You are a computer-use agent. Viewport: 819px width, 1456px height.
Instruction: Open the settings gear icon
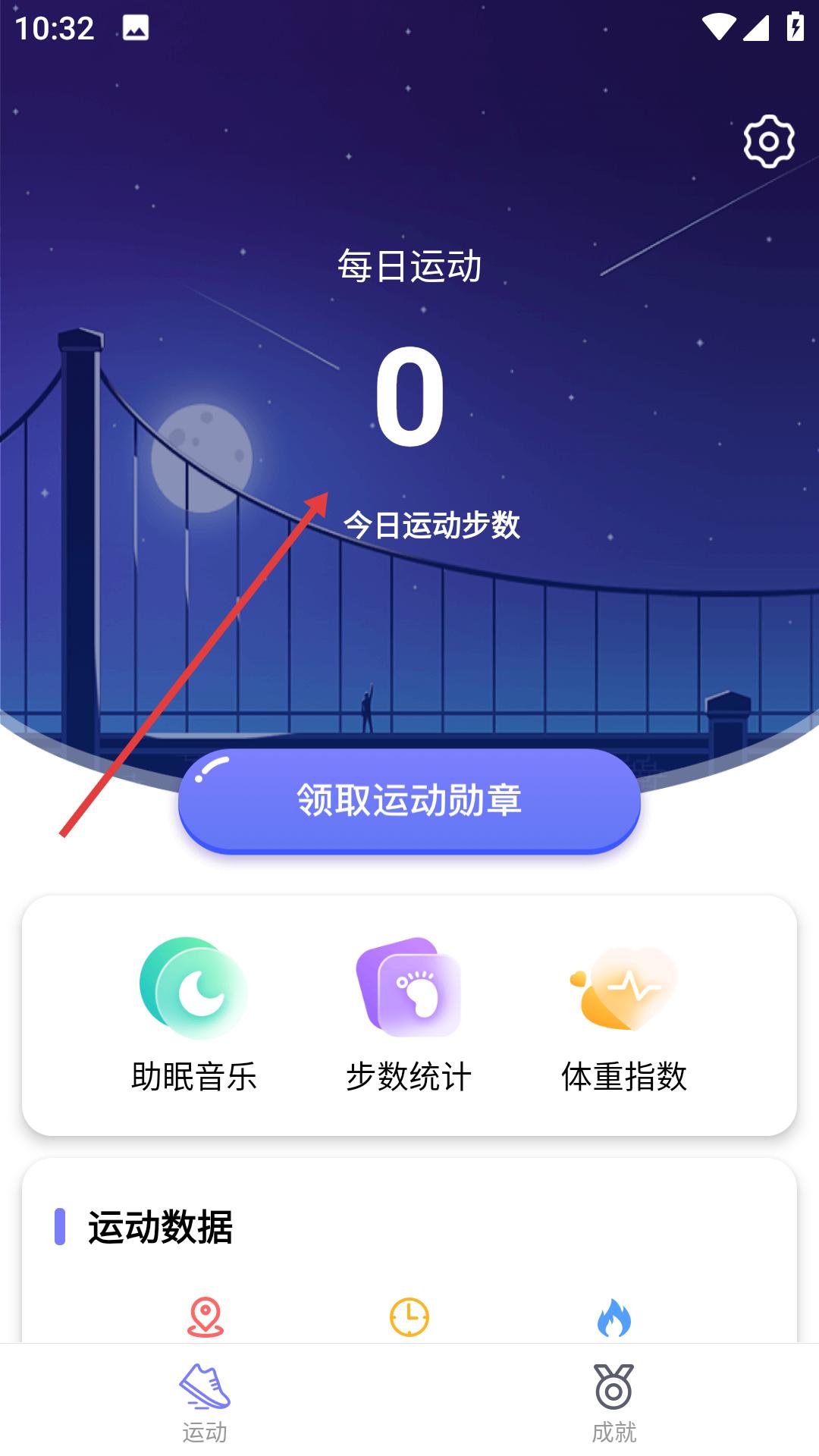pyautogui.click(x=769, y=142)
